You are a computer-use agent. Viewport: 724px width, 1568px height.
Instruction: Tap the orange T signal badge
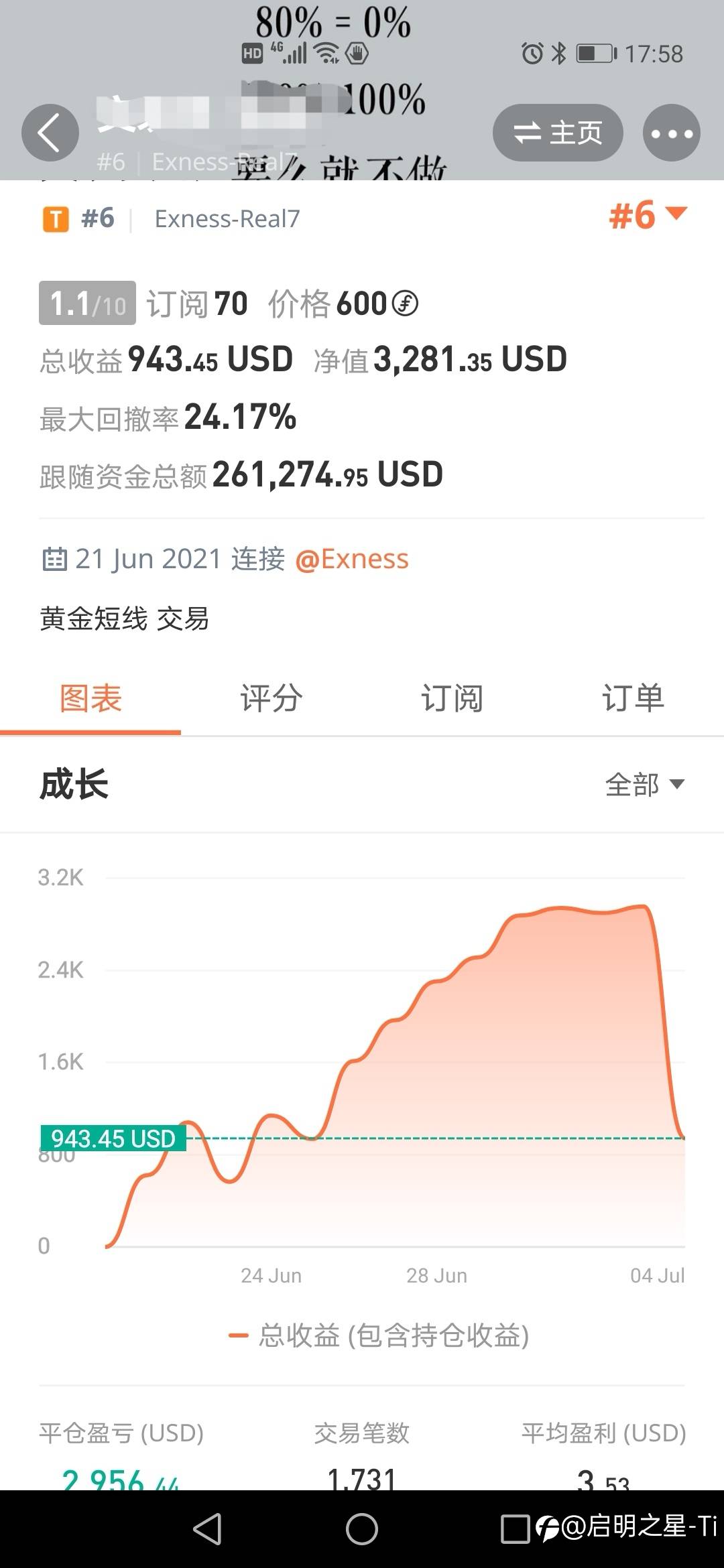[55, 217]
